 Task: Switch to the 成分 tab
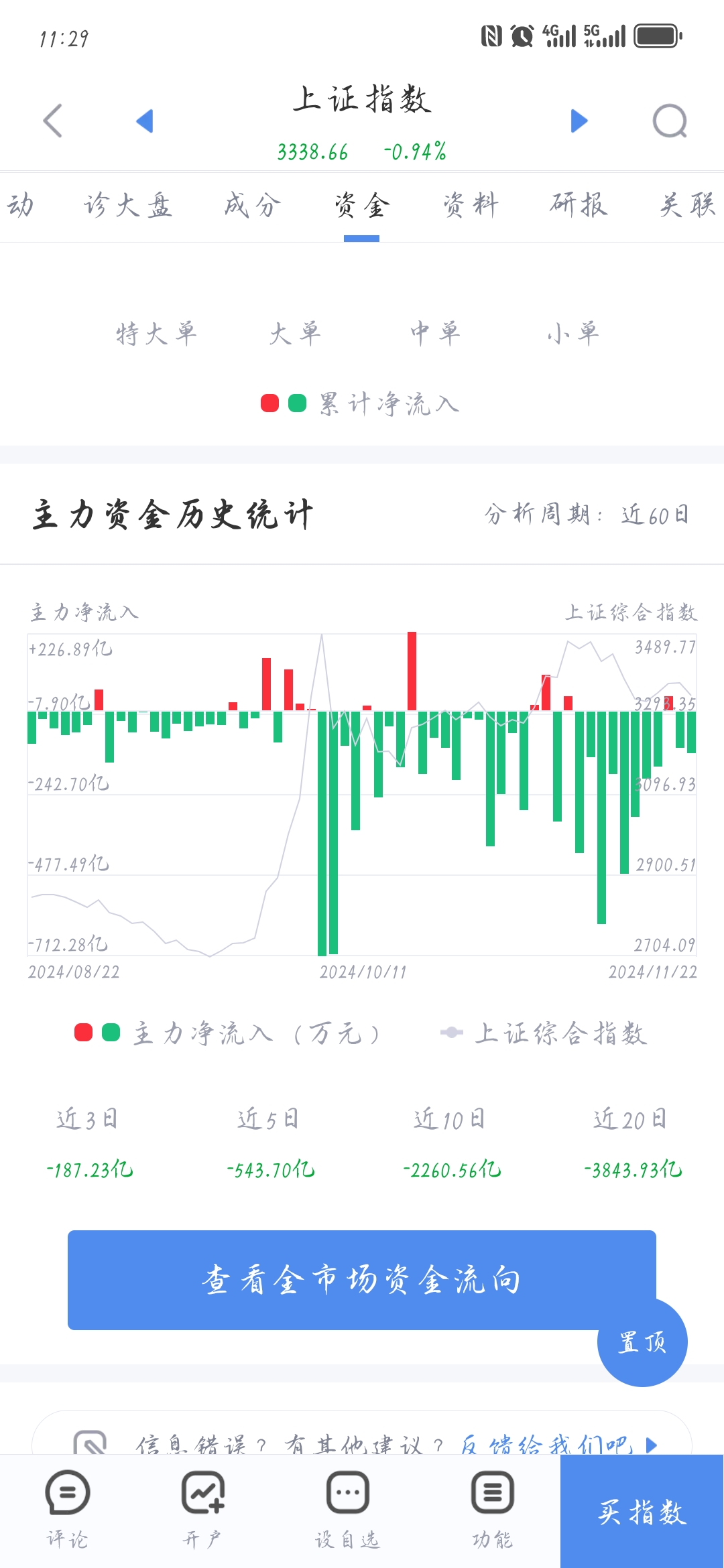(252, 205)
